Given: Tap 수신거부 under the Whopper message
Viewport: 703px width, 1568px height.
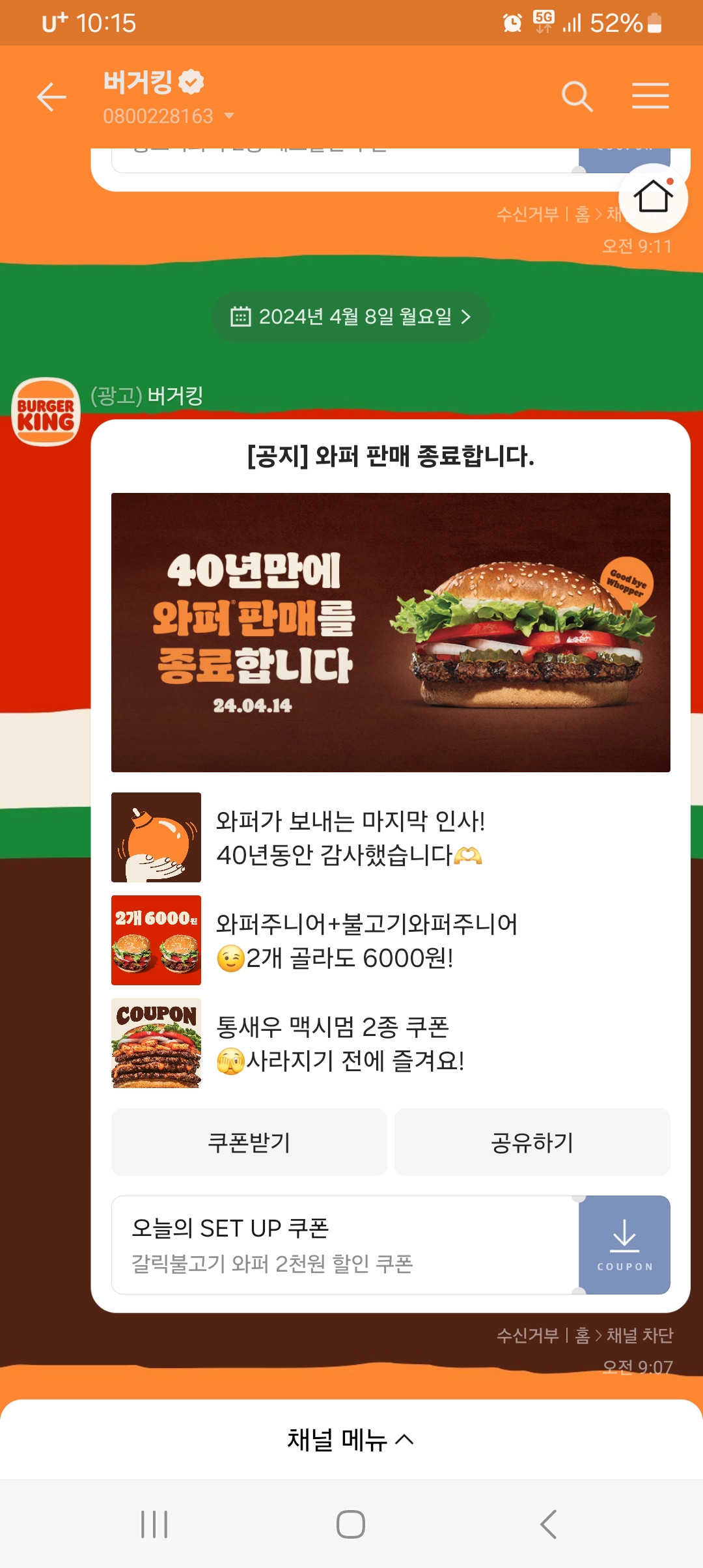Looking at the screenshot, I should coord(527,1336).
